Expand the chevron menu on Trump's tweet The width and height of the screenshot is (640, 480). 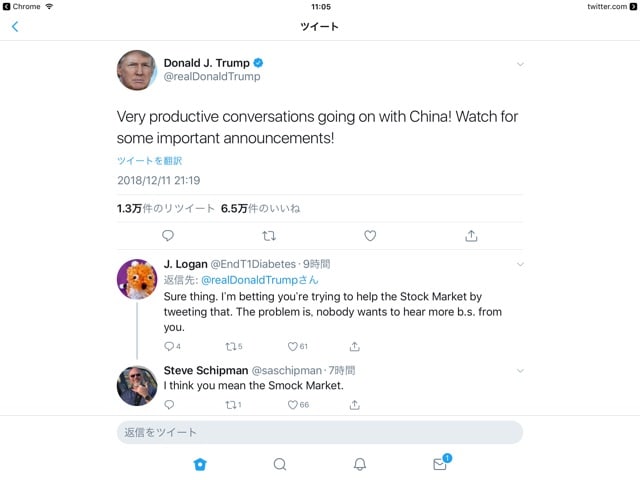click(520, 65)
